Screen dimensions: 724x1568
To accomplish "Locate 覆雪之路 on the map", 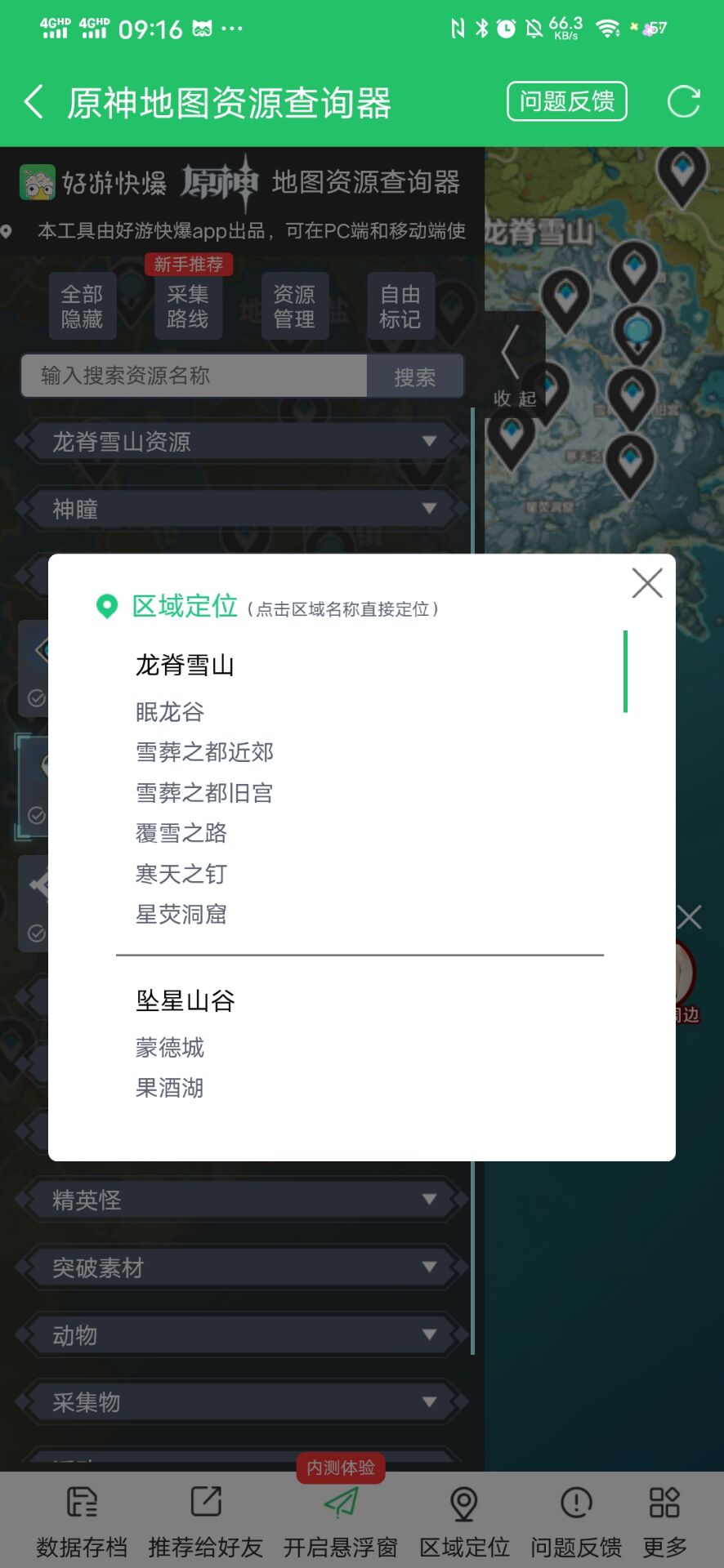I will coord(181,833).
